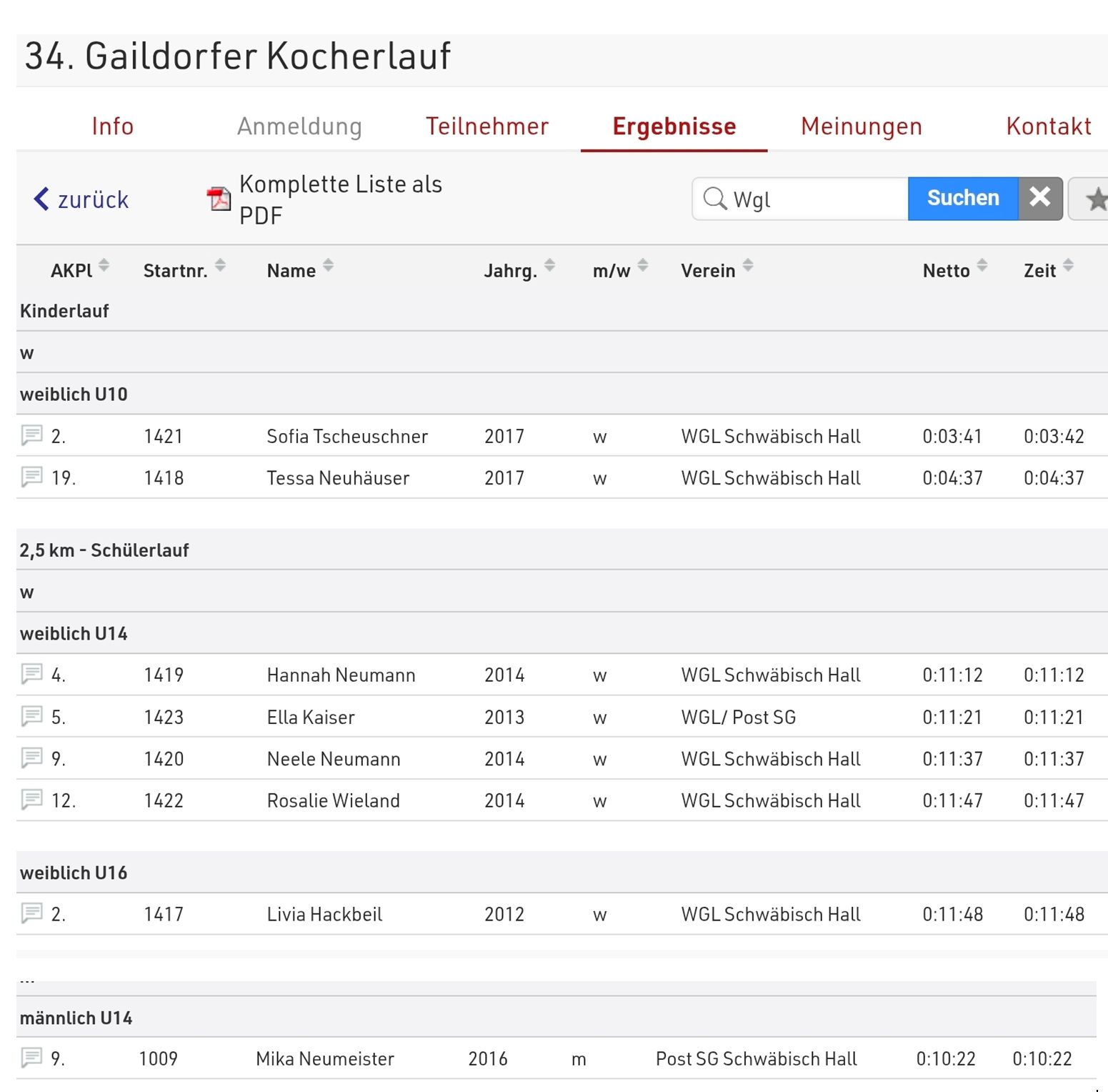Image resolution: width=1108 pixels, height=1092 pixels.
Task: Open the Teilnehmer tab
Action: [486, 126]
